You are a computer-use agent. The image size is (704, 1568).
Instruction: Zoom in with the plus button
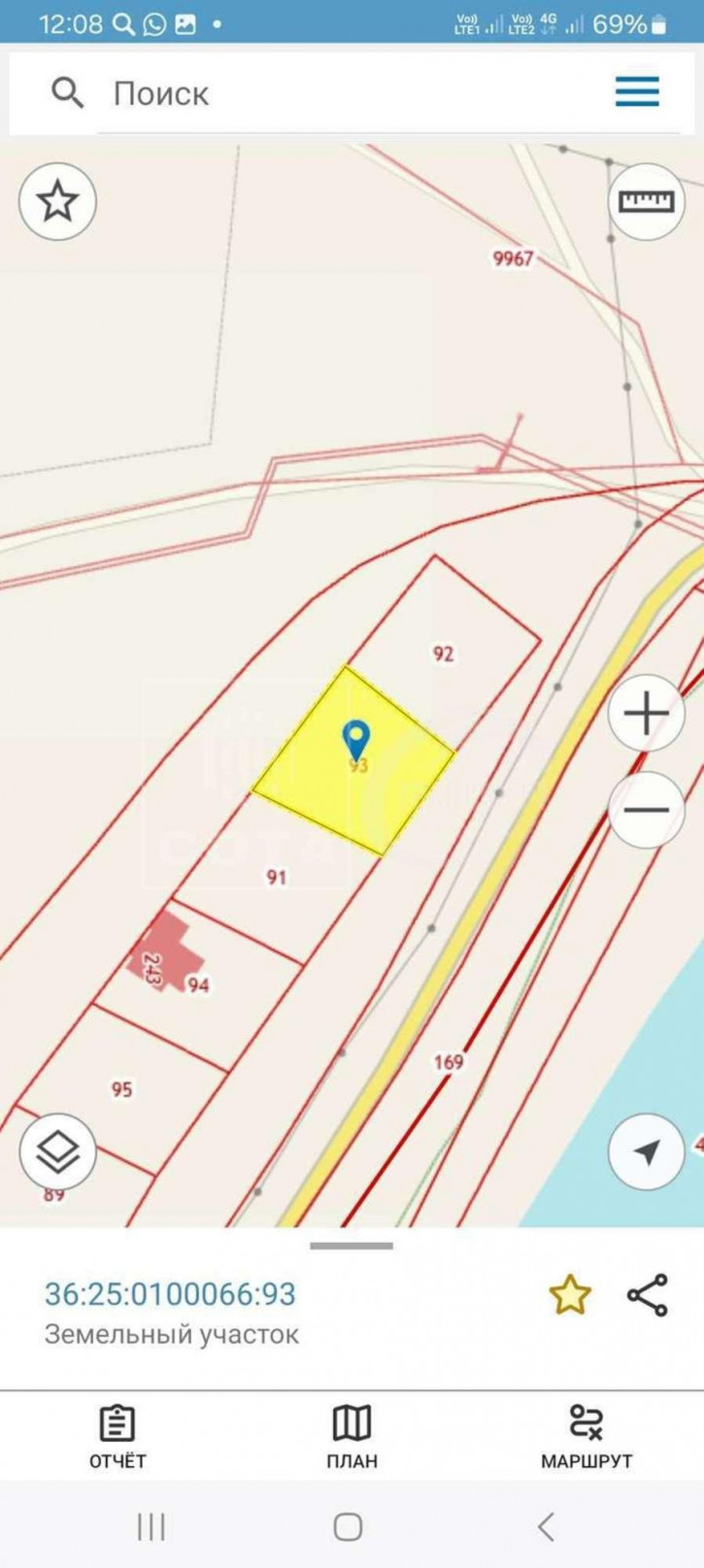(646, 715)
